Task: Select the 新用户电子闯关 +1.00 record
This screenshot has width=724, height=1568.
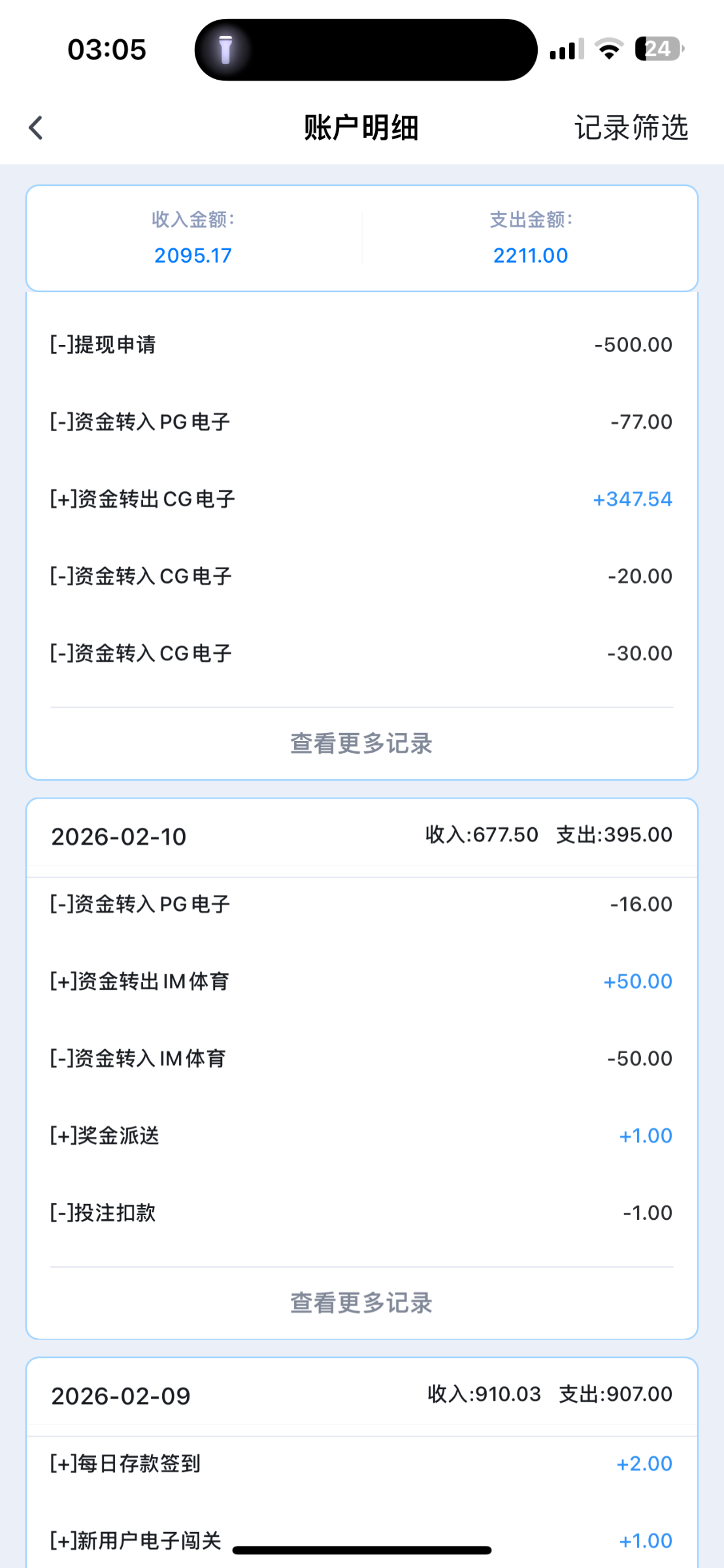Action: pyautogui.click(x=361, y=1541)
